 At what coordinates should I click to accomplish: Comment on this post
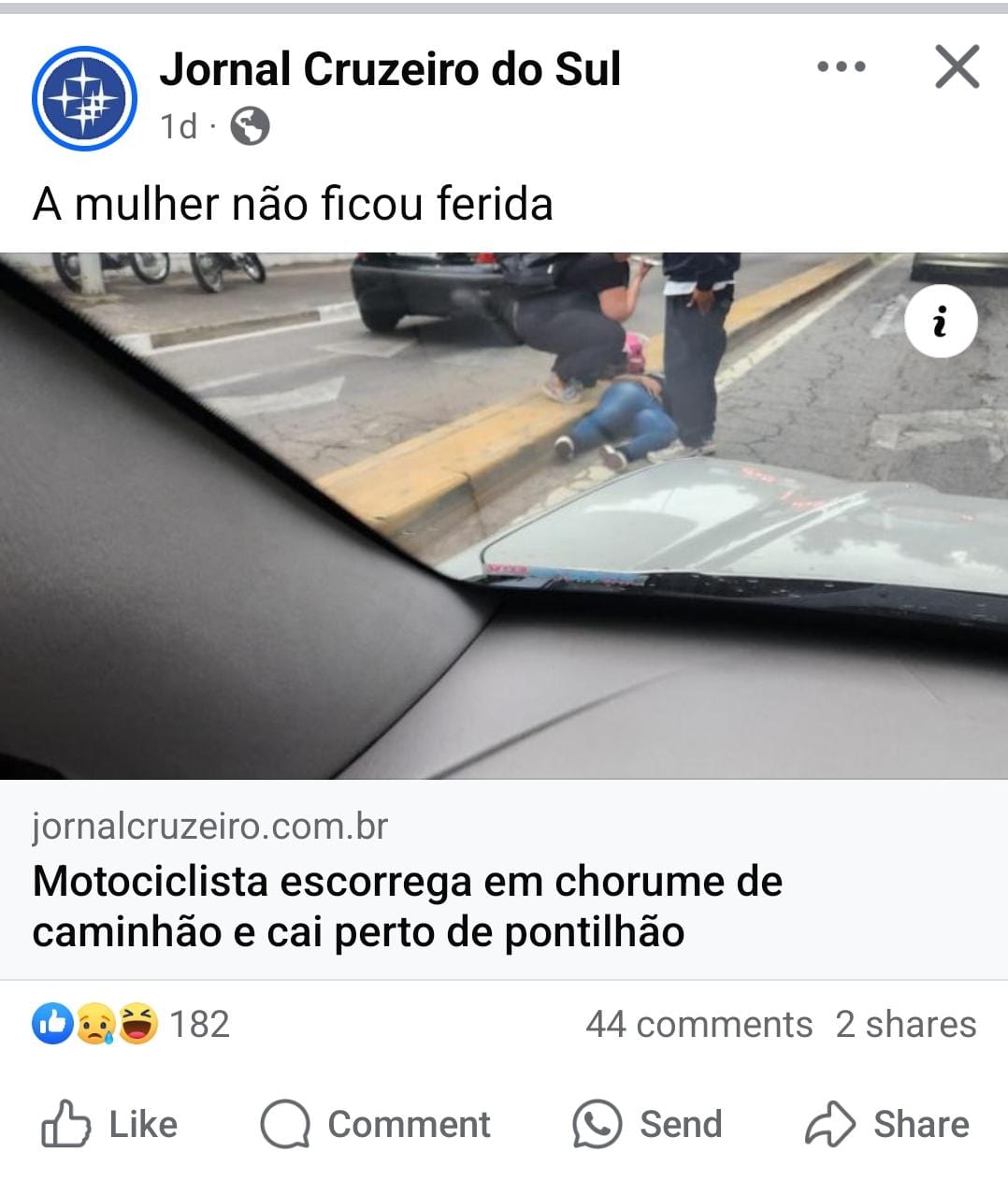pos(376,1124)
